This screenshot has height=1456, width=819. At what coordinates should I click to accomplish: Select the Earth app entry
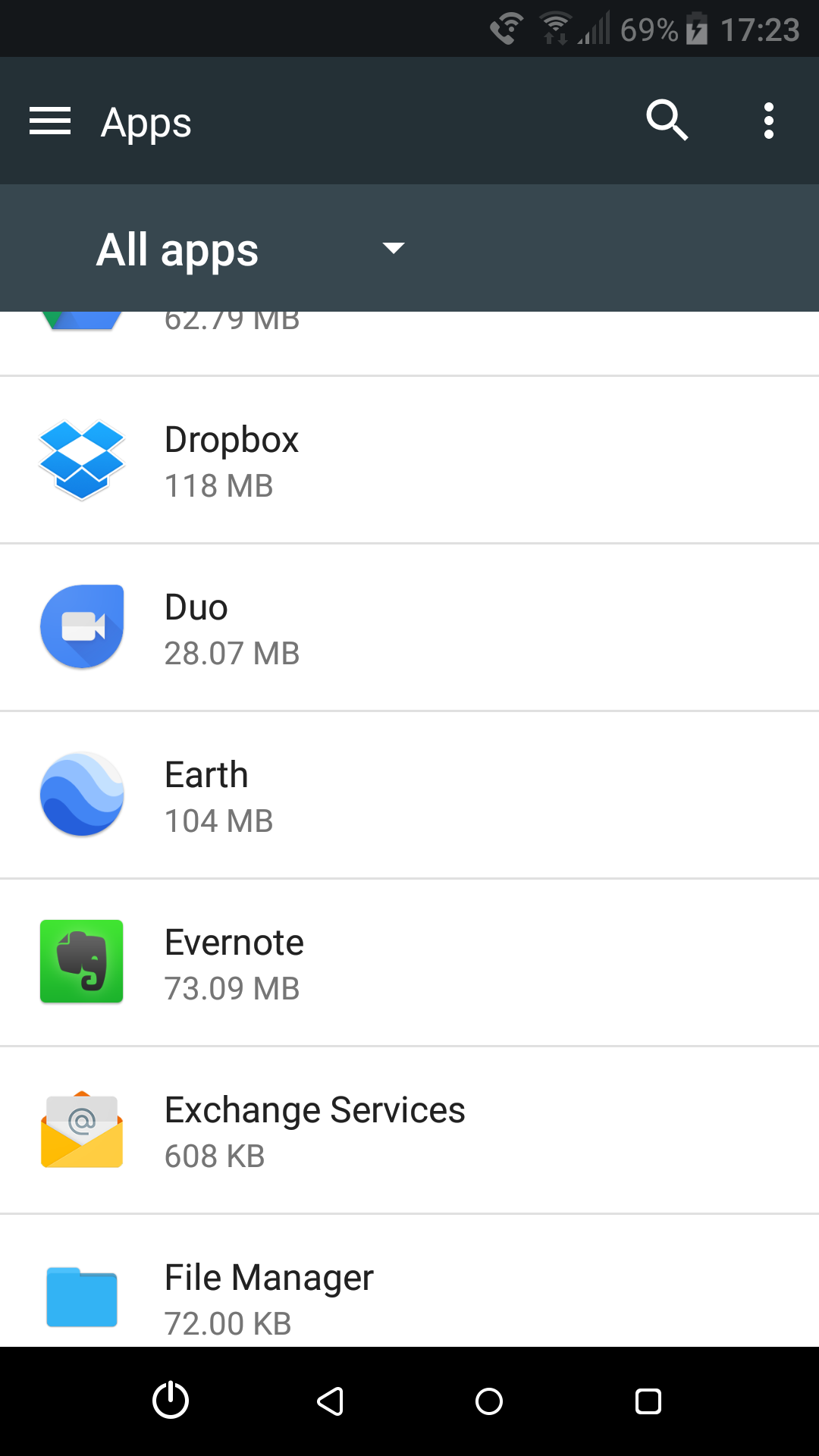tap(409, 795)
